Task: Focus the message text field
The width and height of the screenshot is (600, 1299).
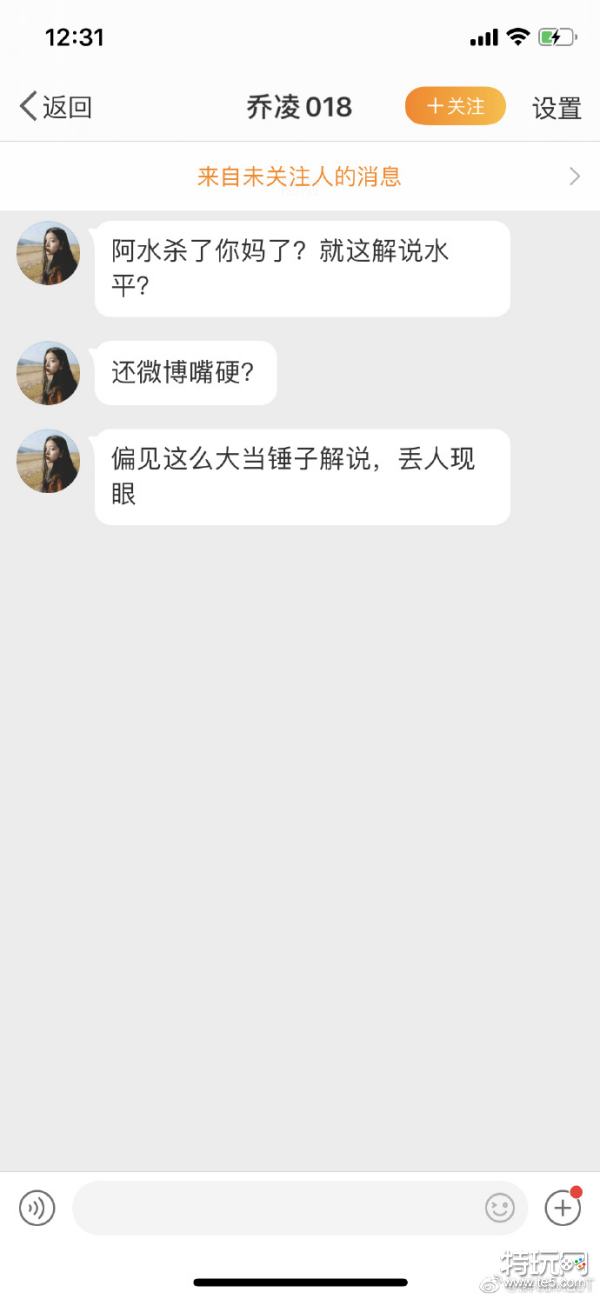Action: [275, 1208]
